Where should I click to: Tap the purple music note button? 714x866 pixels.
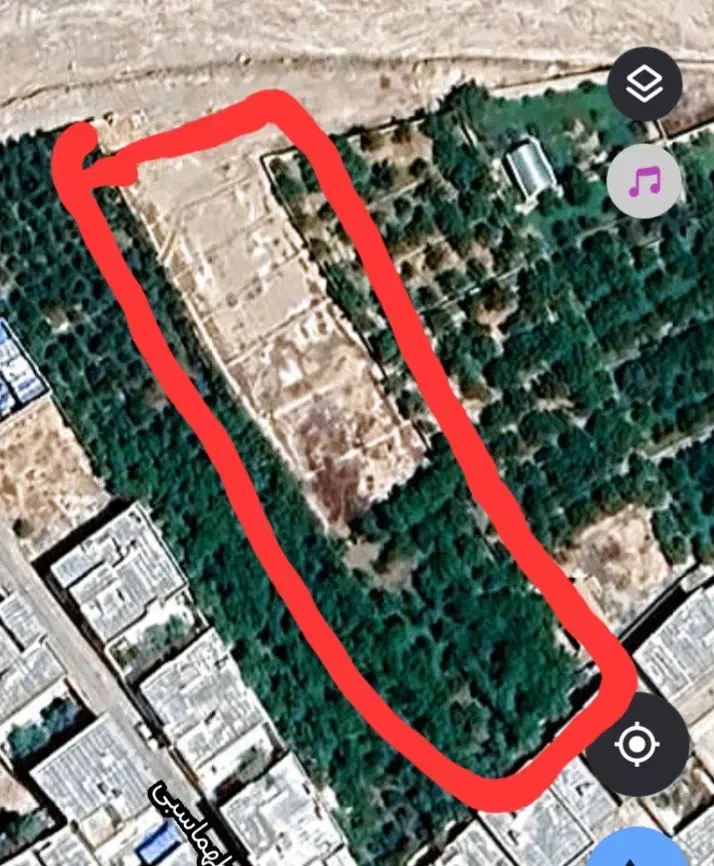click(644, 182)
